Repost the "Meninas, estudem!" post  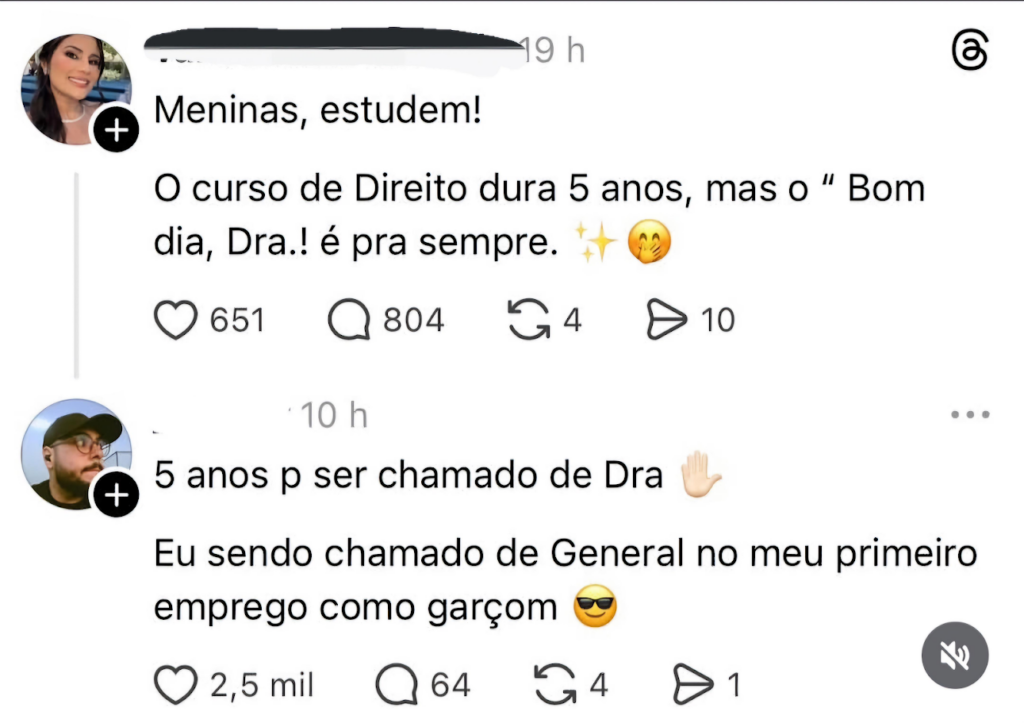pyautogui.click(x=528, y=320)
